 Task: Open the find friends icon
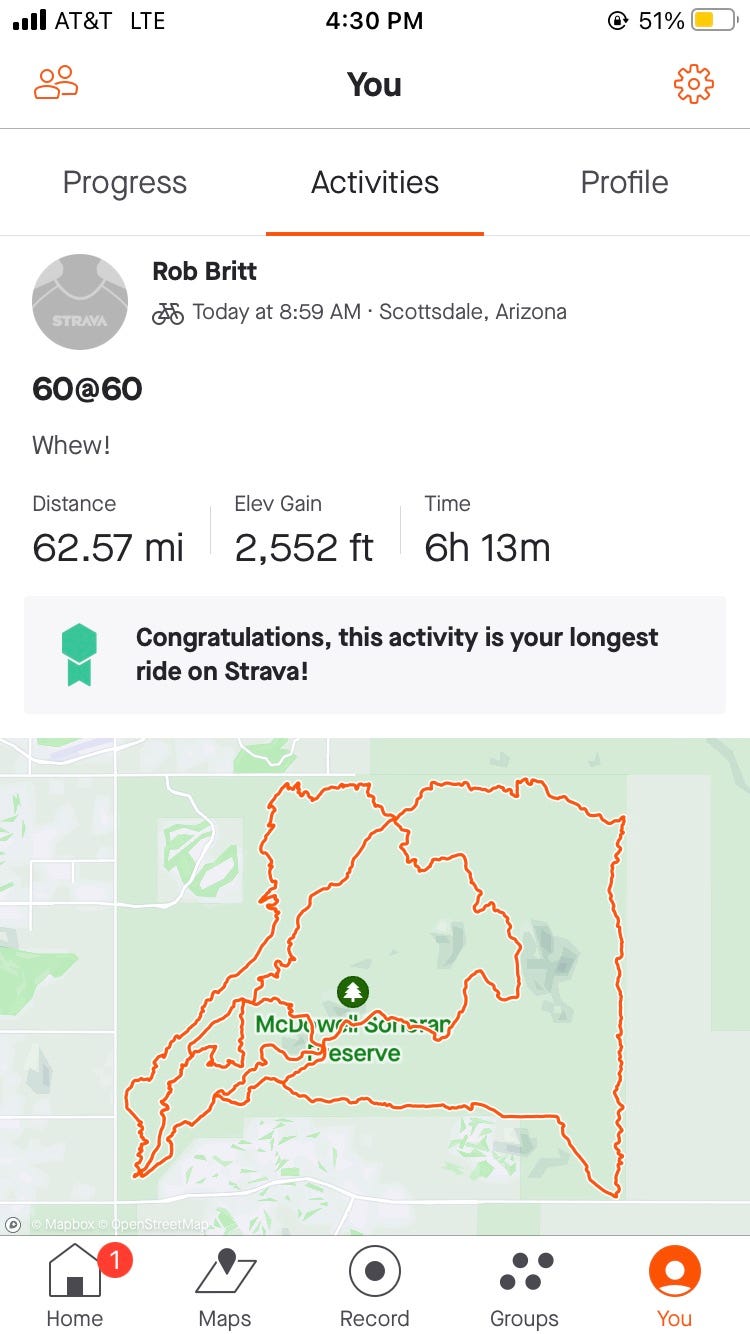pyautogui.click(x=57, y=84)
